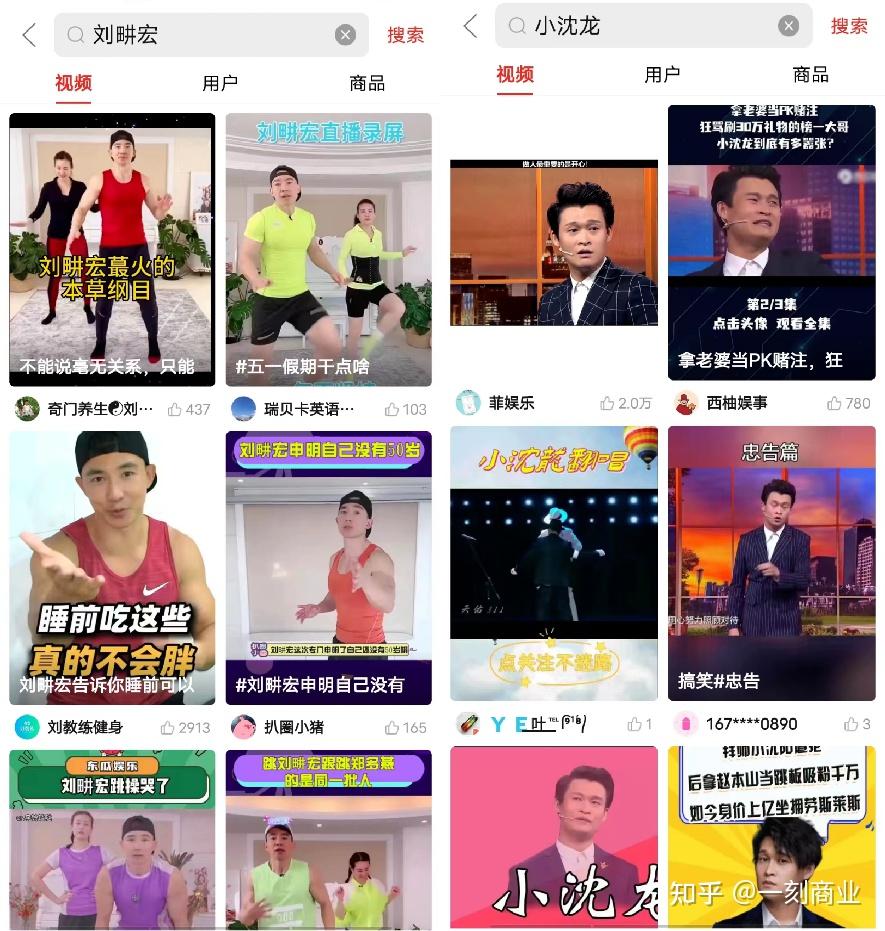Open the 刘畊宏跳操哭了 video
Image resolution: width=885 pixels, height=931 pixels.
(x=112, y=840)
